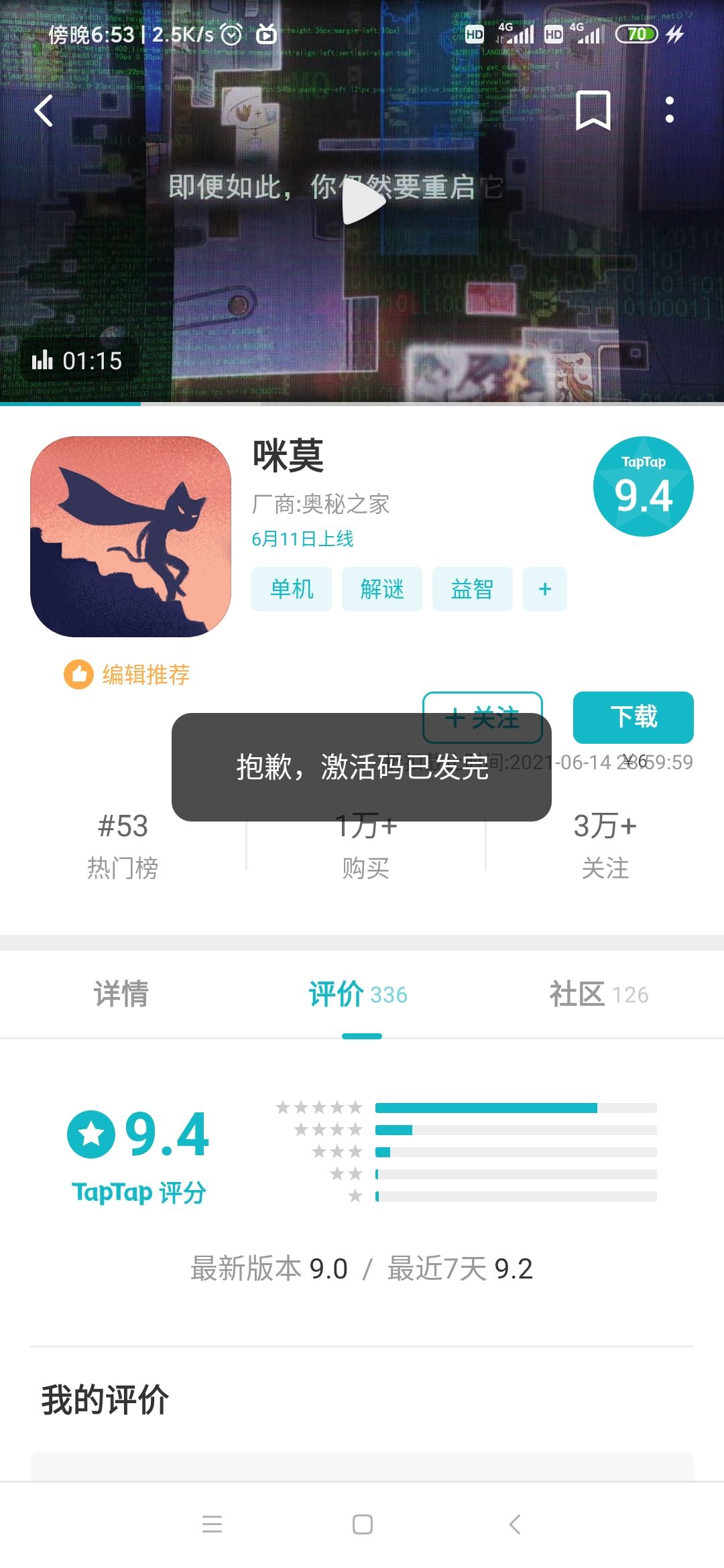
Task: Select the 益智 tag chip
Action: tap(473, 589)
